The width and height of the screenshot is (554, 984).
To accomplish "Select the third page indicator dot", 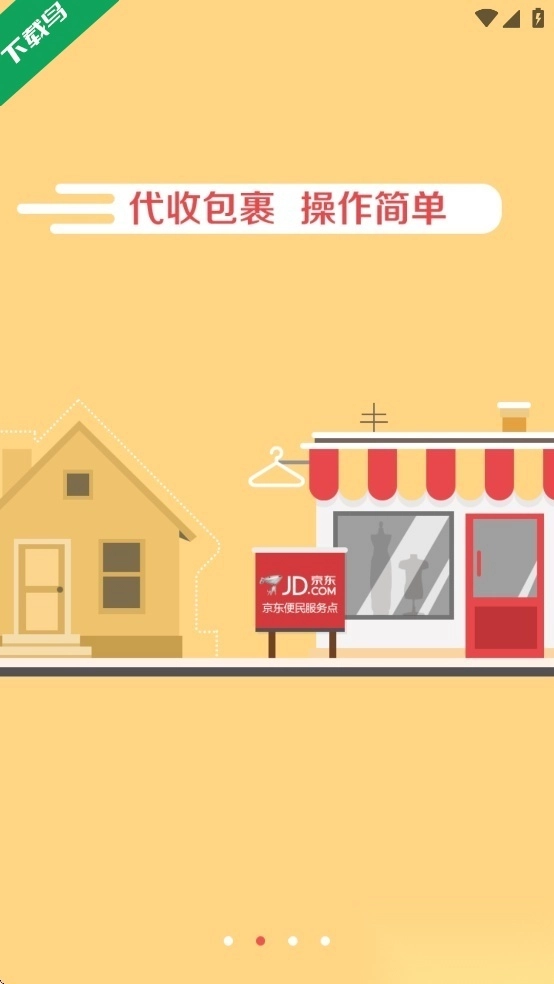I will pos(292,941).
